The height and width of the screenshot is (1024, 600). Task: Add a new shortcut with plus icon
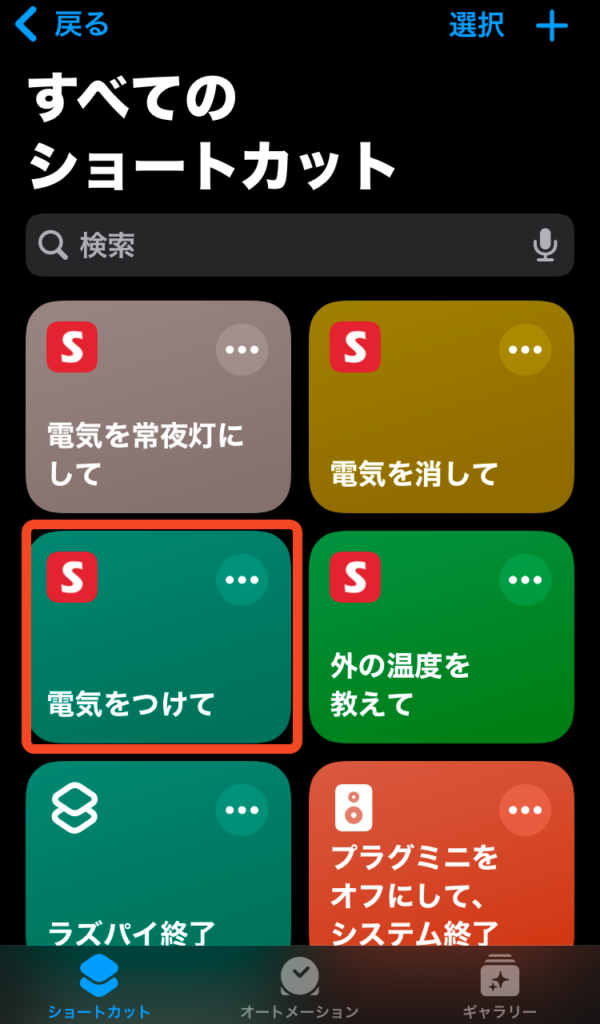pyautogui.click(x=551, y=26)
